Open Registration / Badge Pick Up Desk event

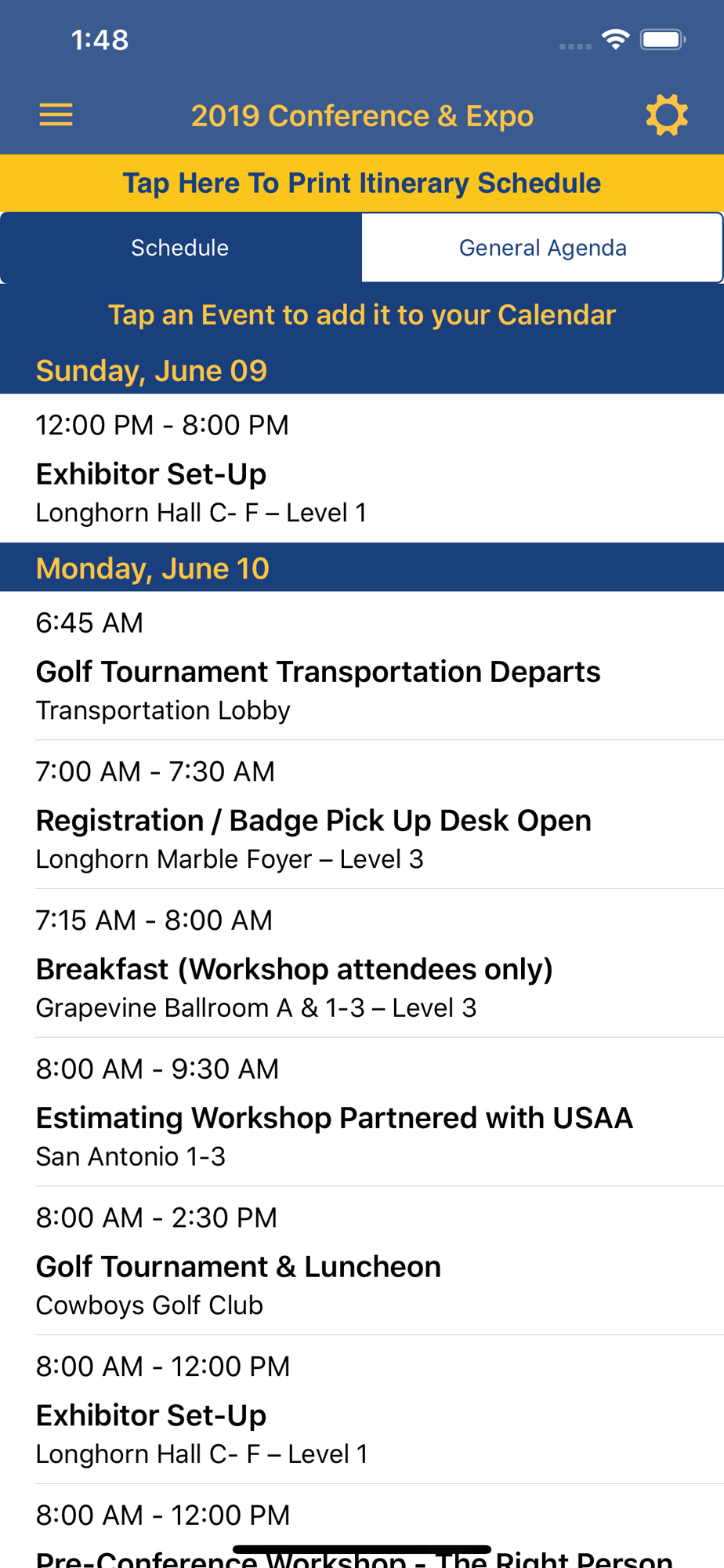click(362, 815)
